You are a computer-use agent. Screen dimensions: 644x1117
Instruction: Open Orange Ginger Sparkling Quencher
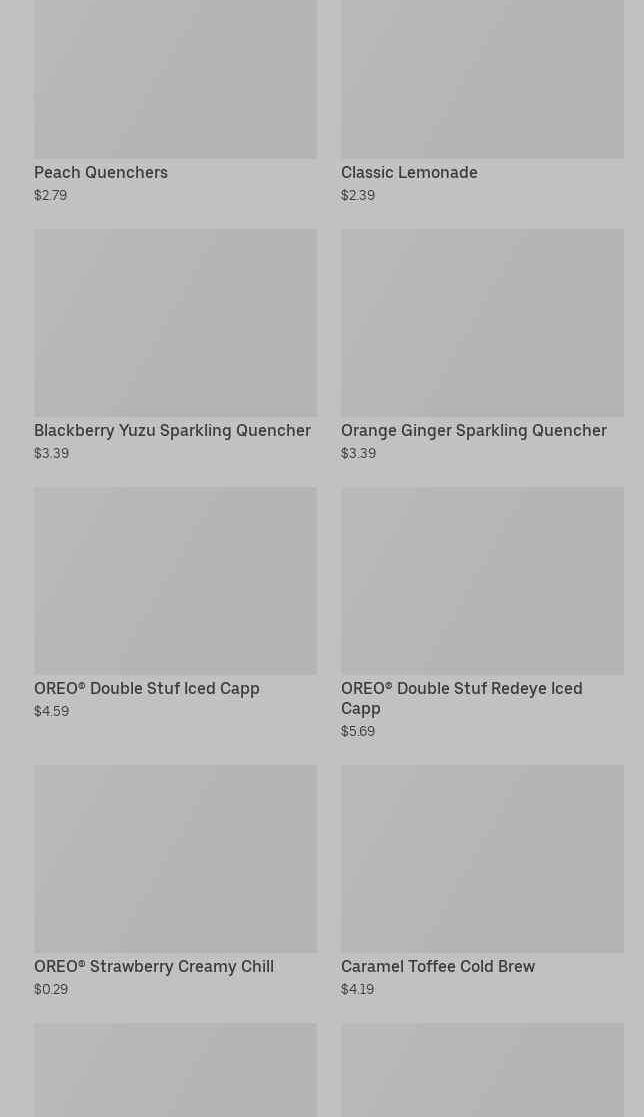(x=473, y=430)
